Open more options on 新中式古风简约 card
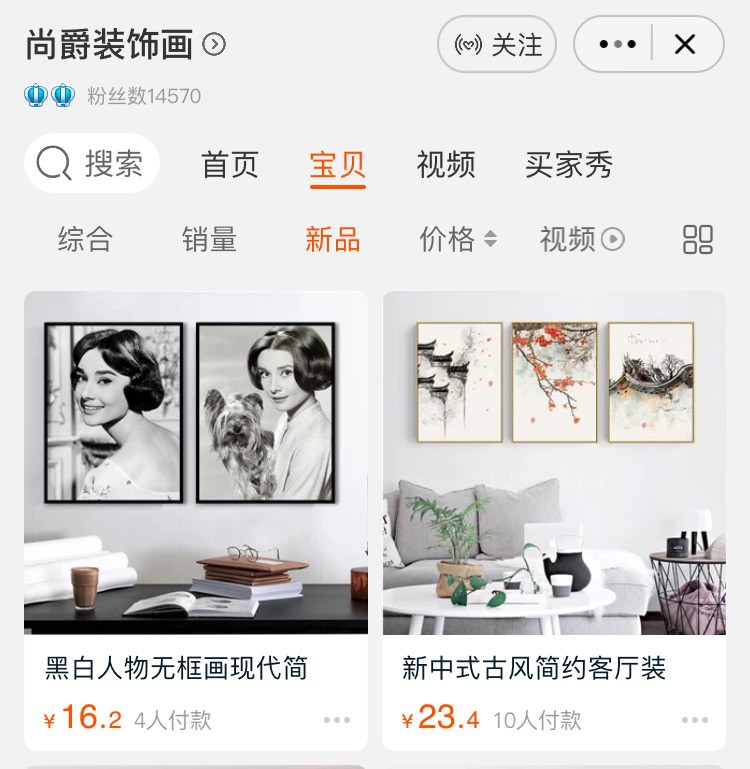This screenshot has height=769, width=750. pos(695,720)
